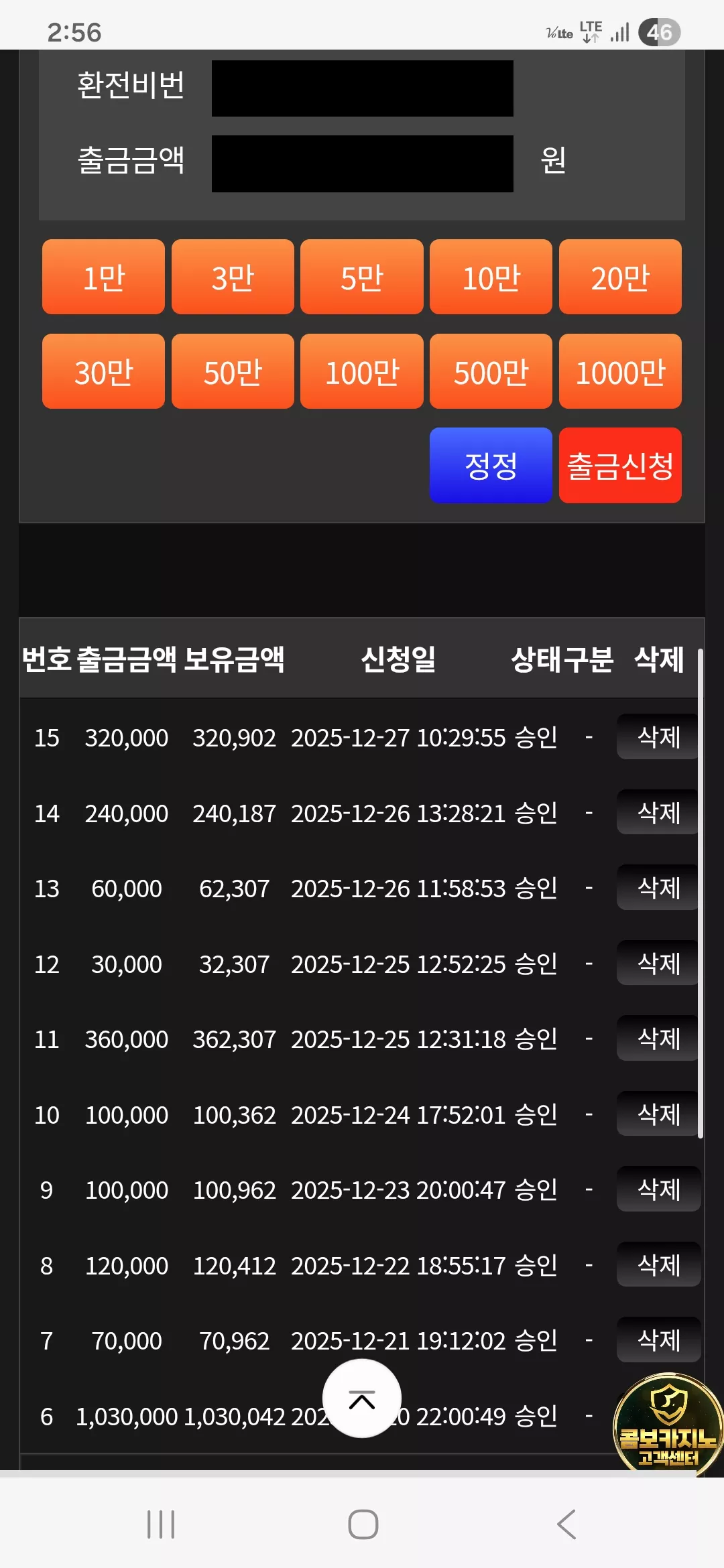Tap the 30만 amount button
Image resolution: width=724 pixels, height=1568 pixels.
tap(103, 371)
